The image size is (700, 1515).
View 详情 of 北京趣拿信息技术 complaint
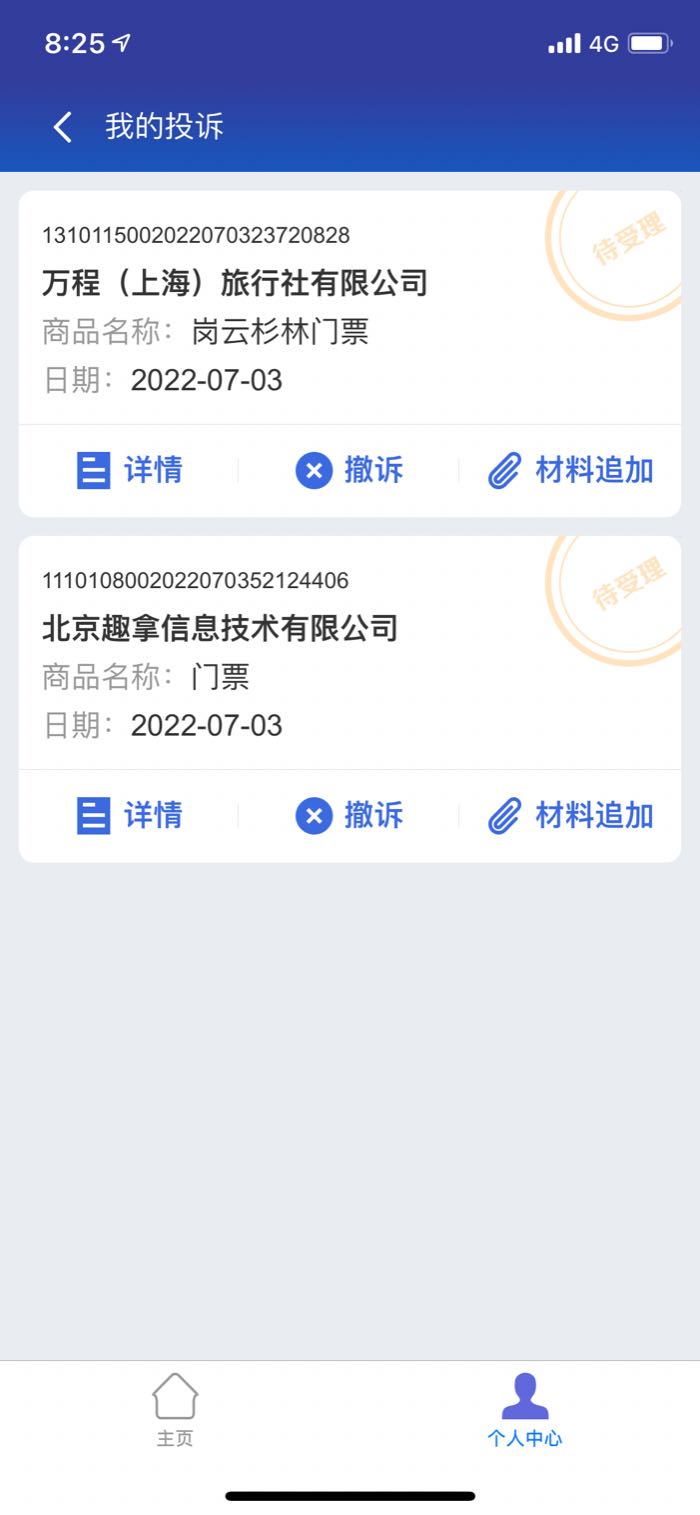[130, 815]
